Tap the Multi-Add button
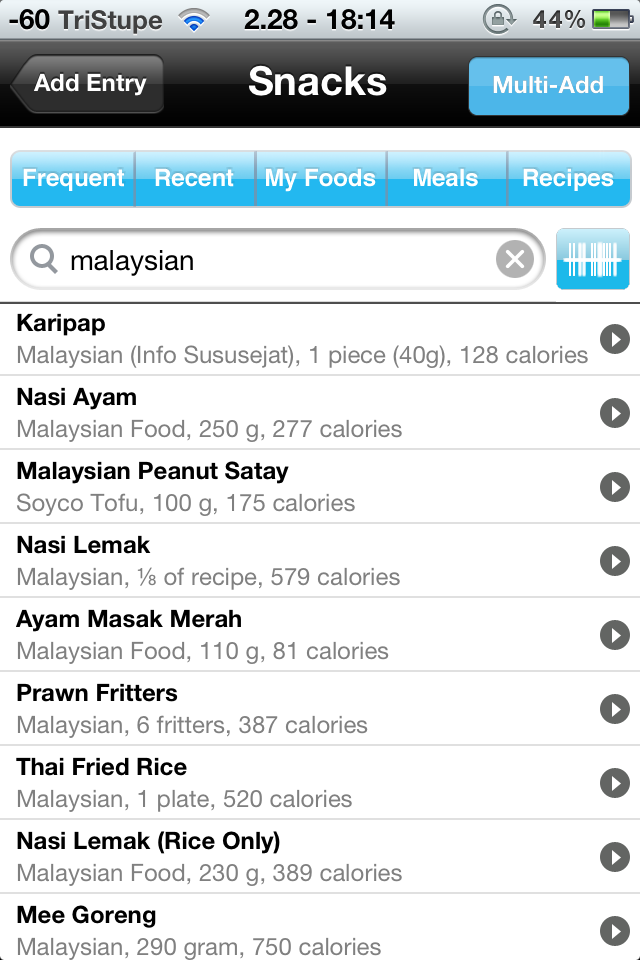 coord(548,86)
